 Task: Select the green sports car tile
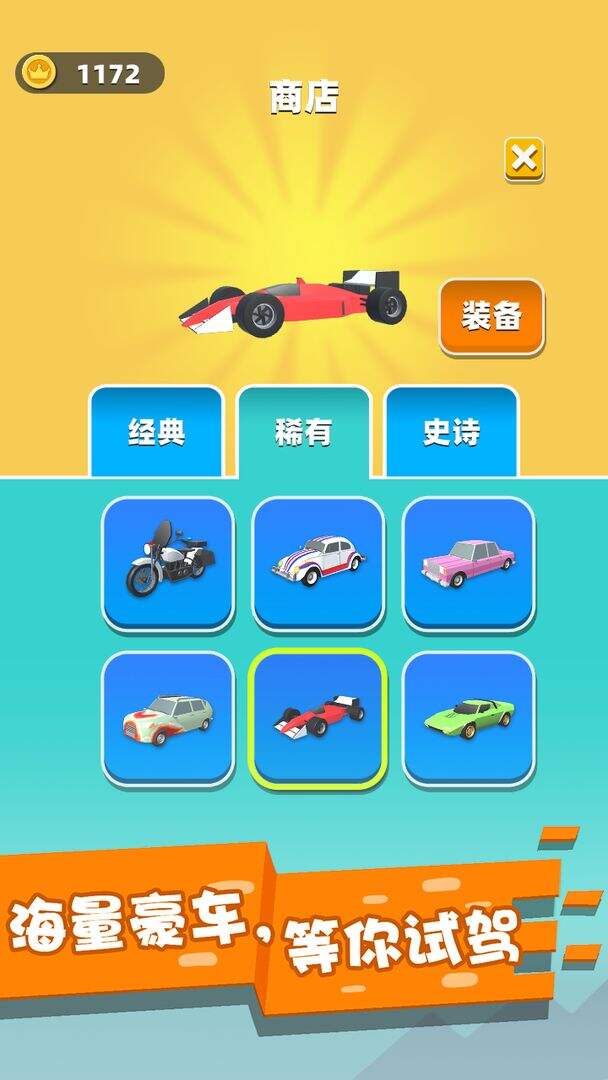pyautogui.click(x=469, y=716)
